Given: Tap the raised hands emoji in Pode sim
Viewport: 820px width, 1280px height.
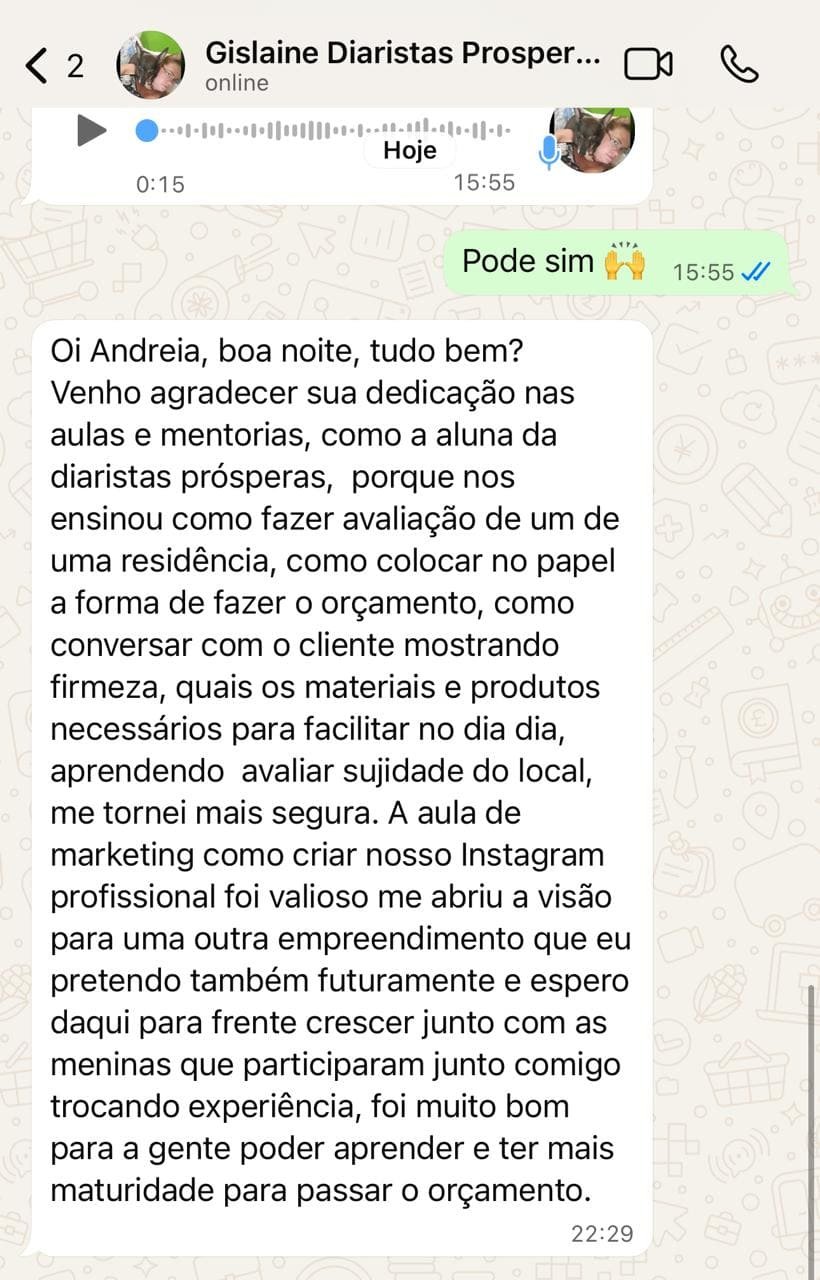Looking at the screenshot, I should [x=622, y=261].
